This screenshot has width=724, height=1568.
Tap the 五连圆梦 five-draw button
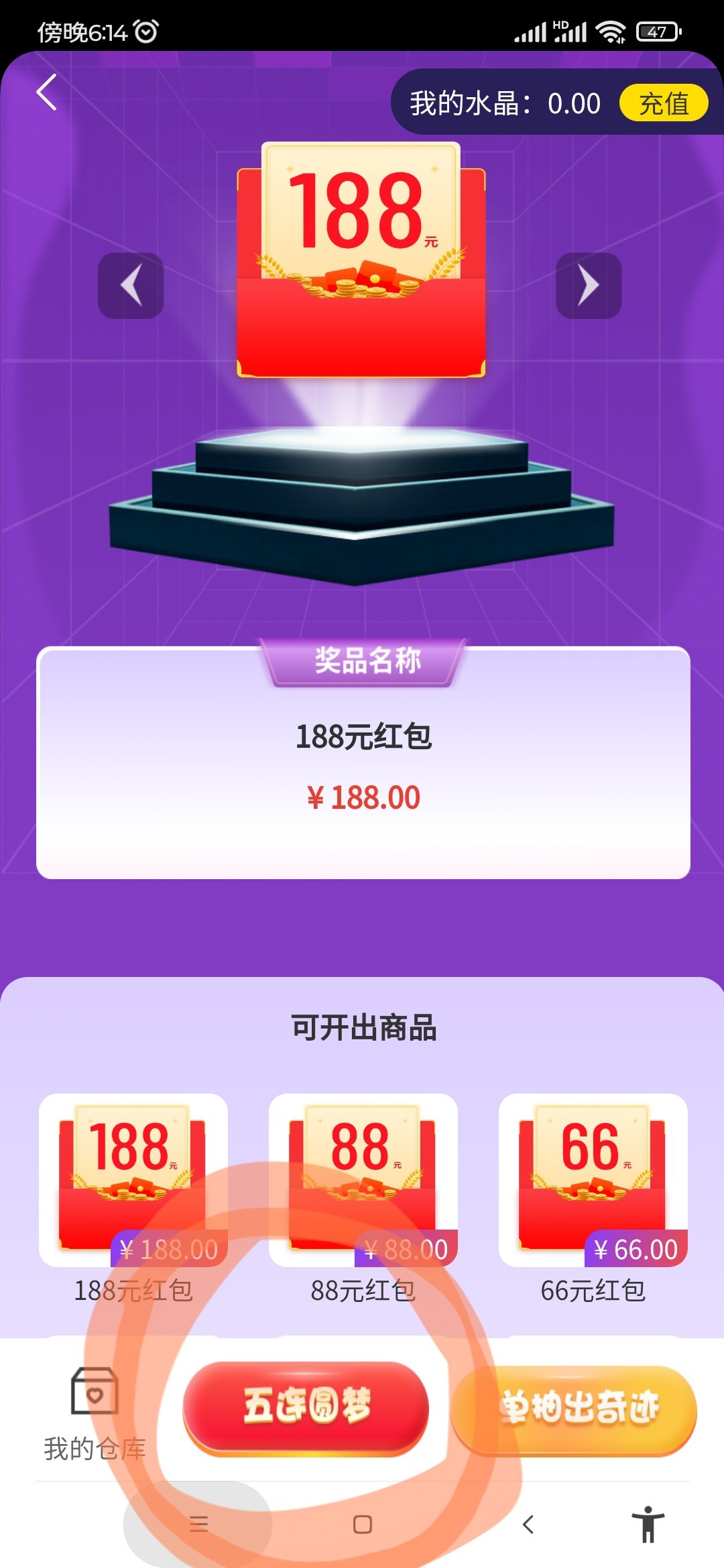pos(306,1407)
